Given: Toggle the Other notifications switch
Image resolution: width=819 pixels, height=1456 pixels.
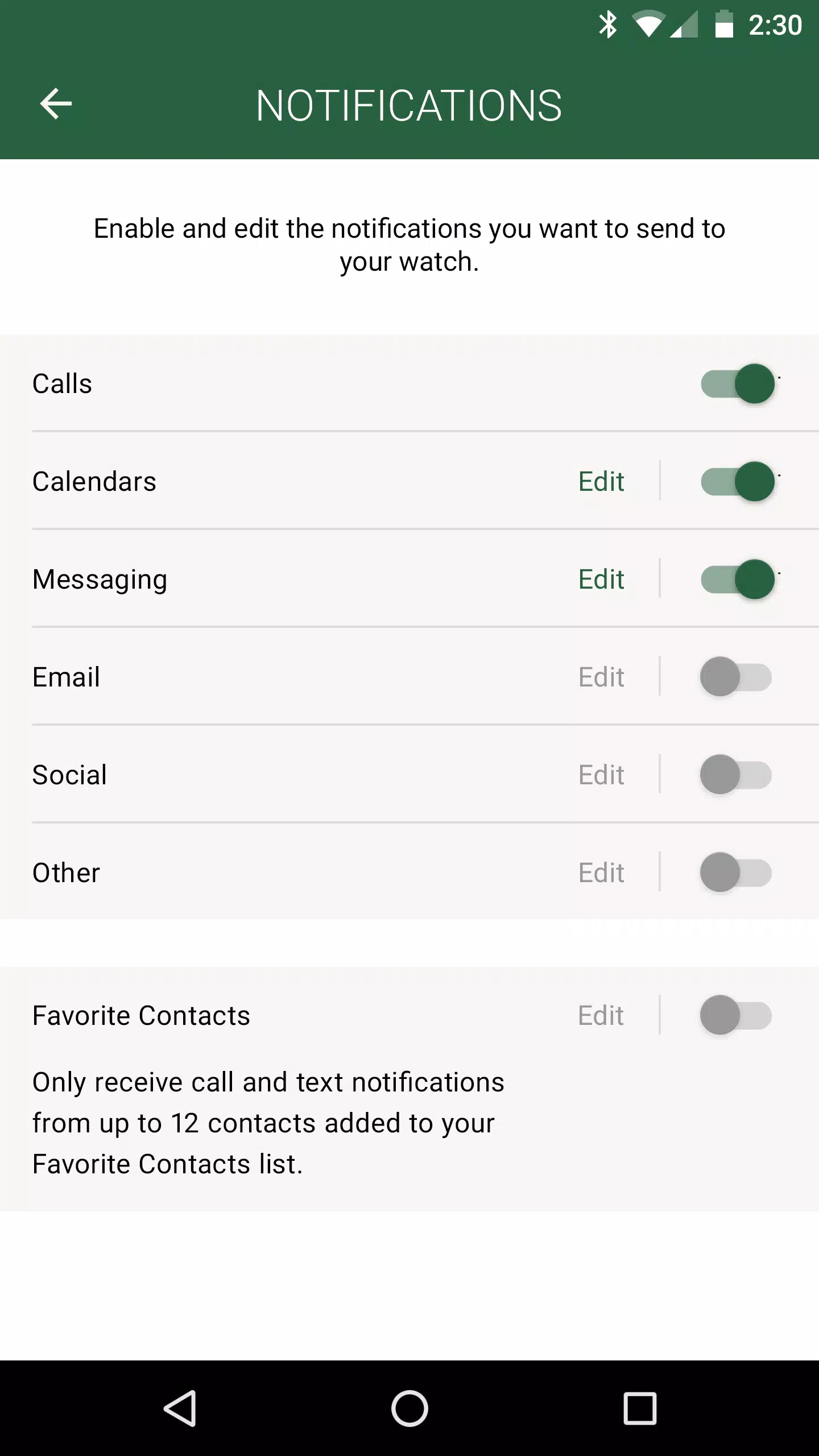Looking at the screenshot, I should tap(736, 873).
